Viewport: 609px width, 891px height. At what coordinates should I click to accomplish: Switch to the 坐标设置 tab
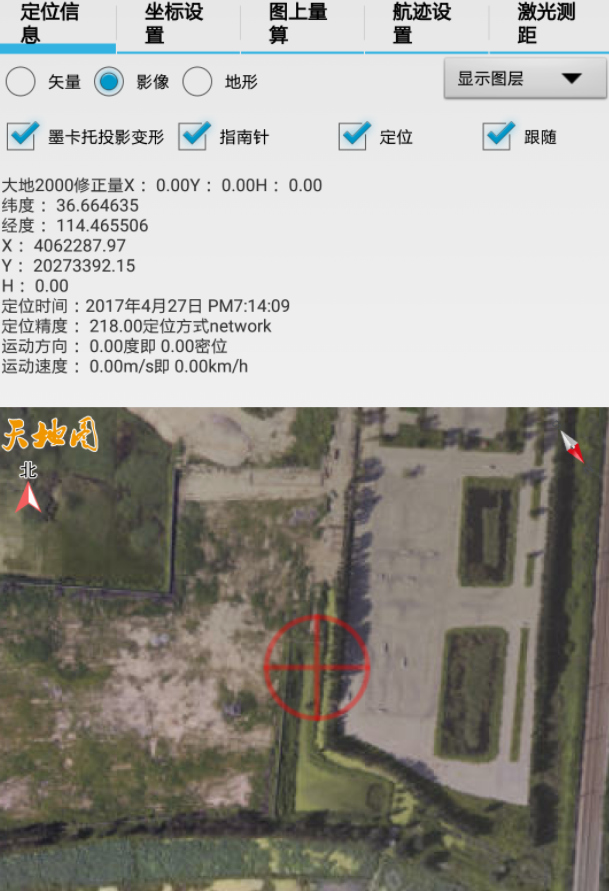pyautogui.click(x=178, y=25)
